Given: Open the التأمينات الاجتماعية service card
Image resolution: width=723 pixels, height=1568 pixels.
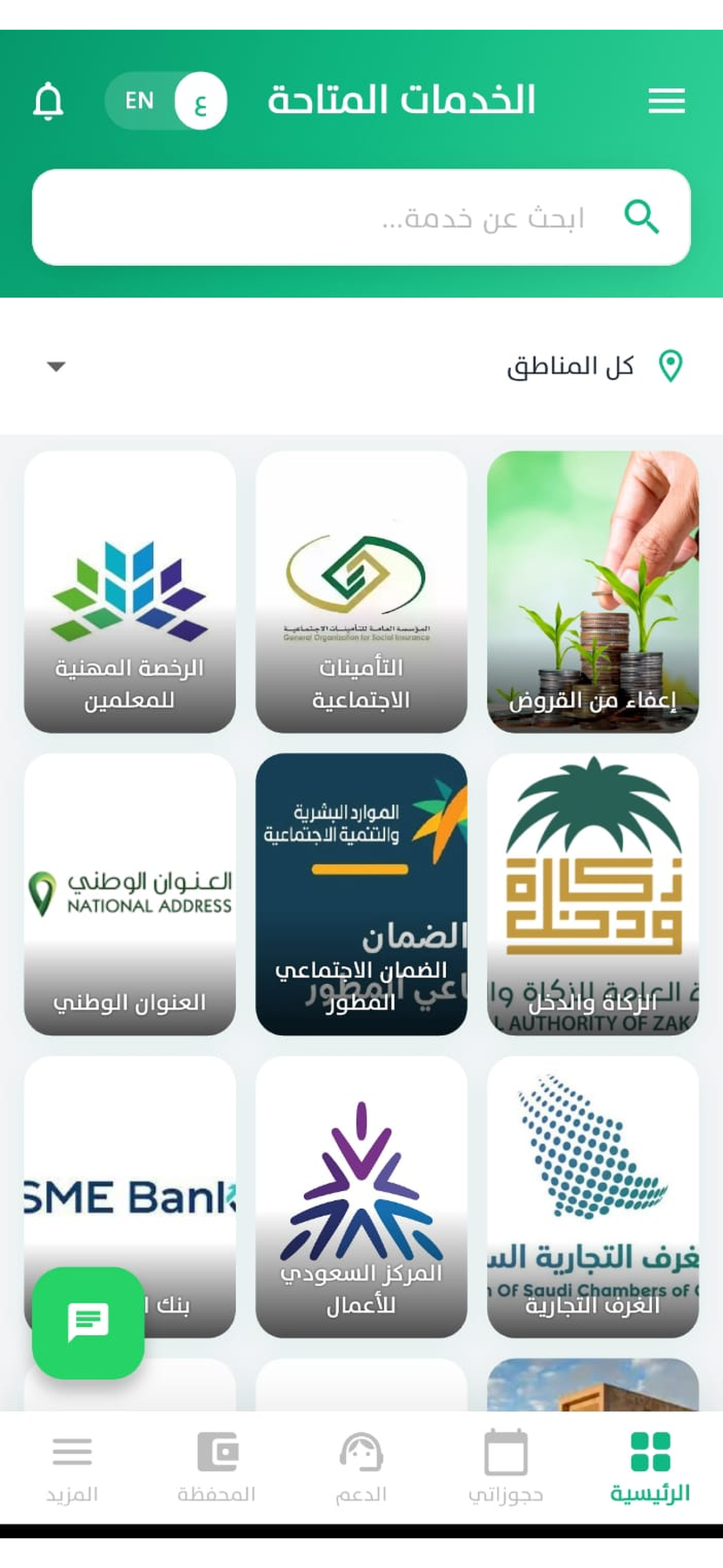Looking at the screenshot, I should click(x=361, y=591).
